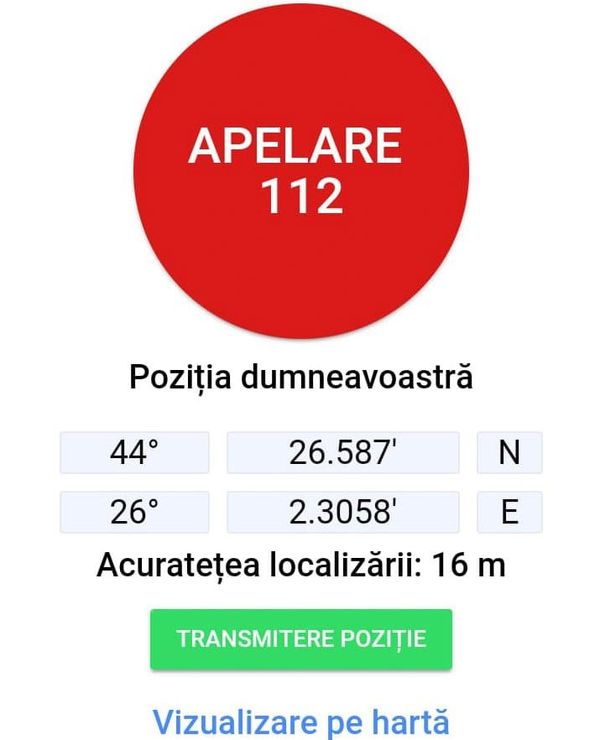Send location with TRANSMITERE POZIȚIE
Viewport: 600px width, 740px height.
301,639
